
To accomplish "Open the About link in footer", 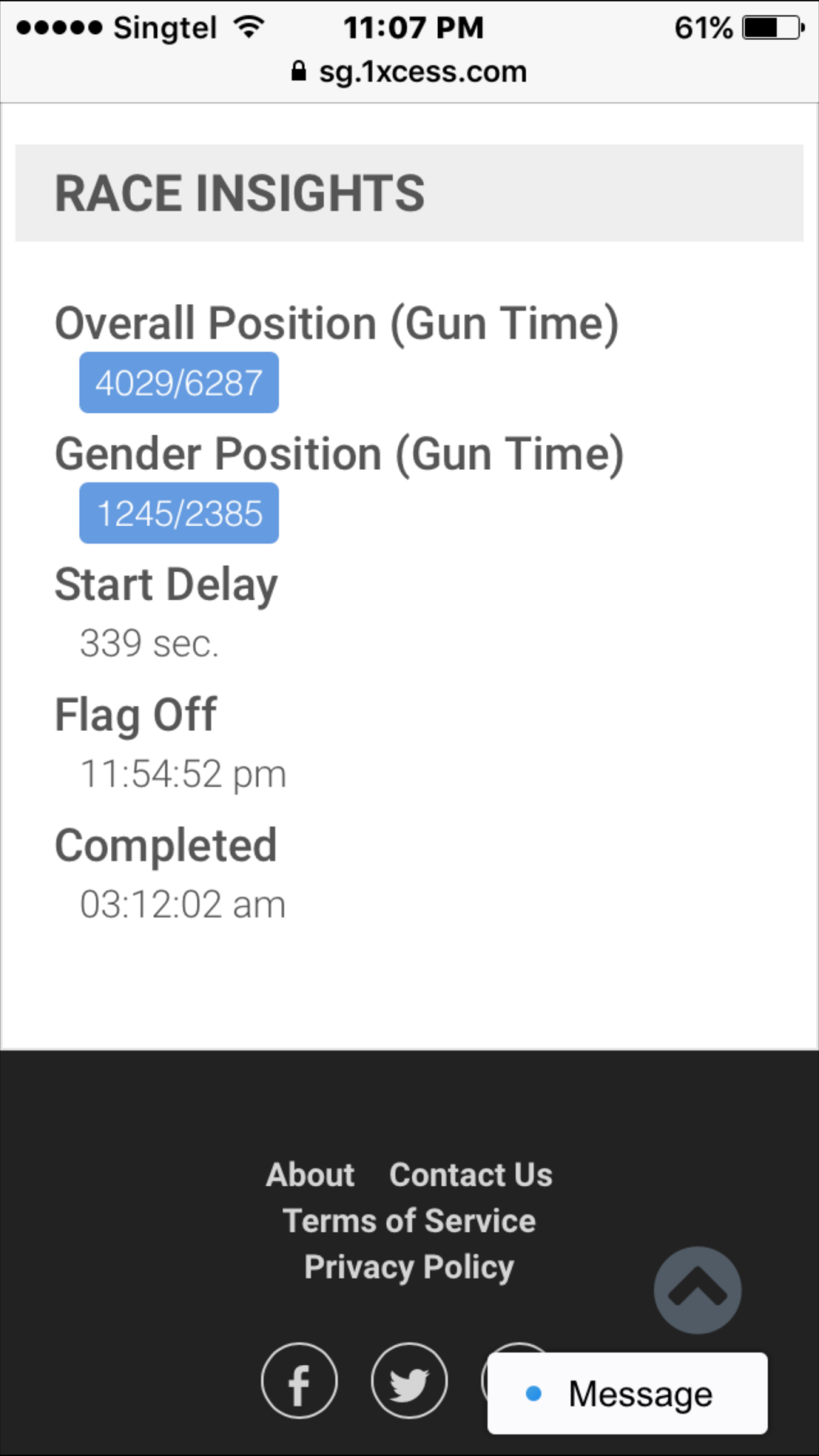I will click(310, 1174).
